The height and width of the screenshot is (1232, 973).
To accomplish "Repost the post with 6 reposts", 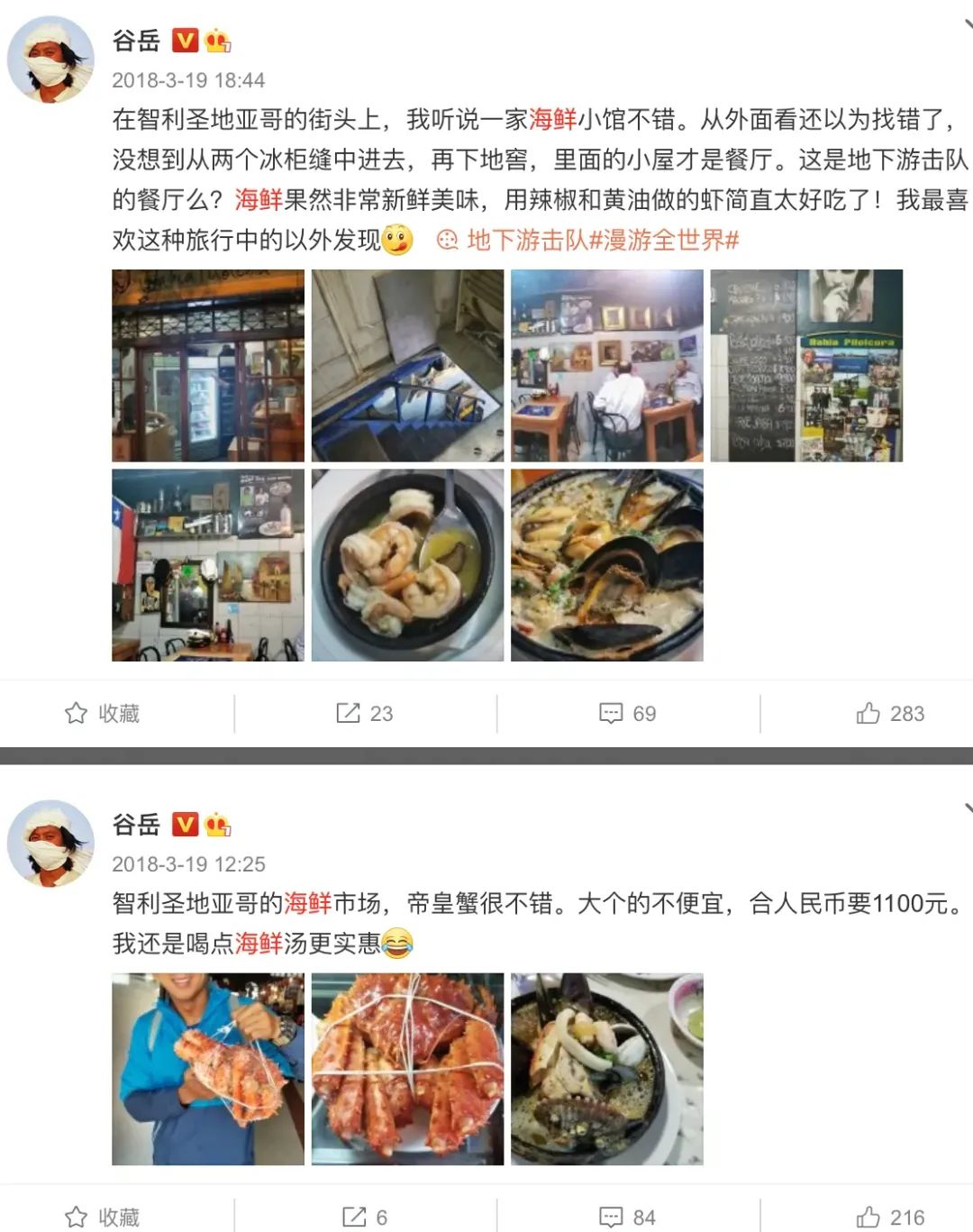I will pyautogui.click(x=365, y=1218).
